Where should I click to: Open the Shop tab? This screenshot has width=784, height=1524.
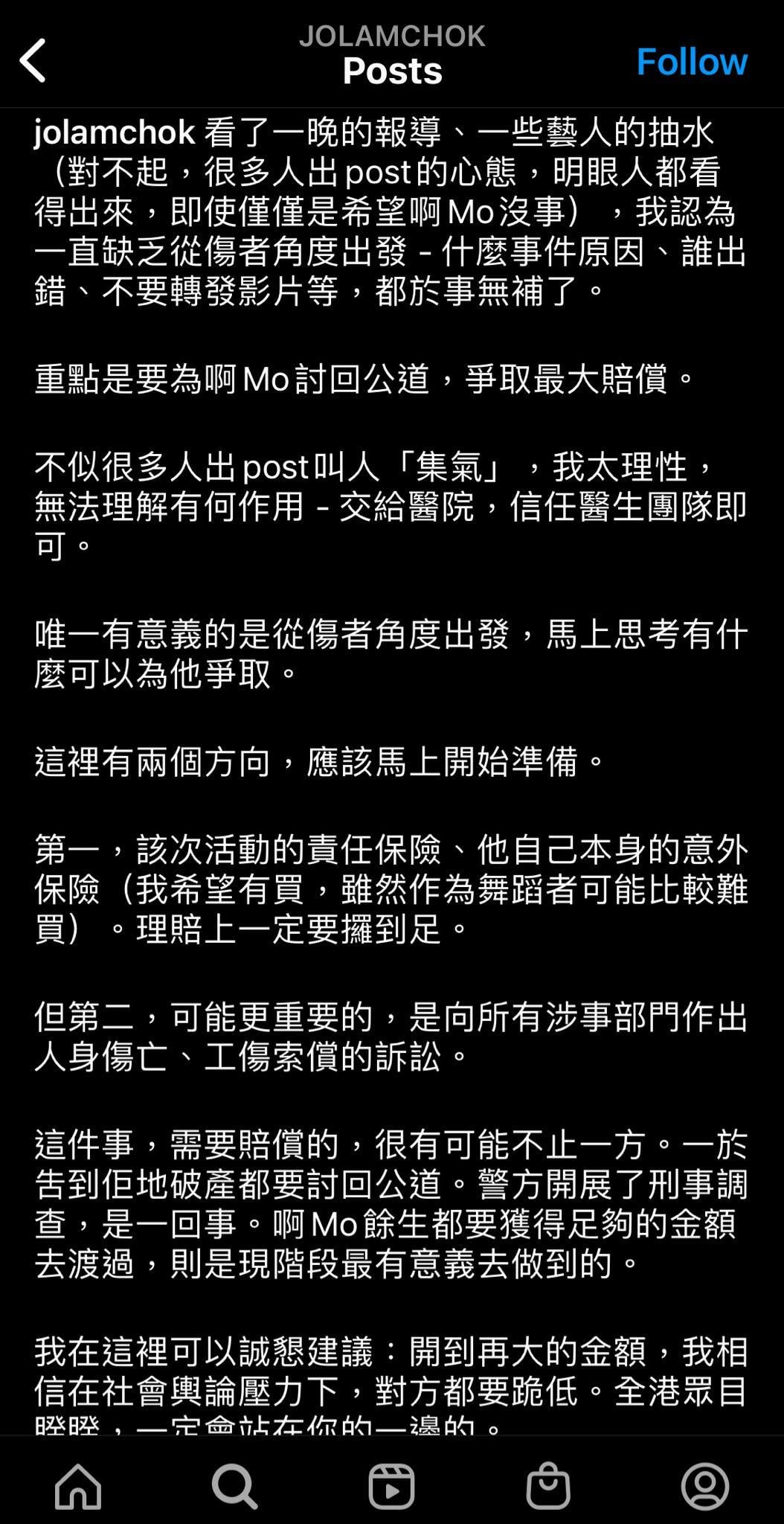pos(548,1486)
